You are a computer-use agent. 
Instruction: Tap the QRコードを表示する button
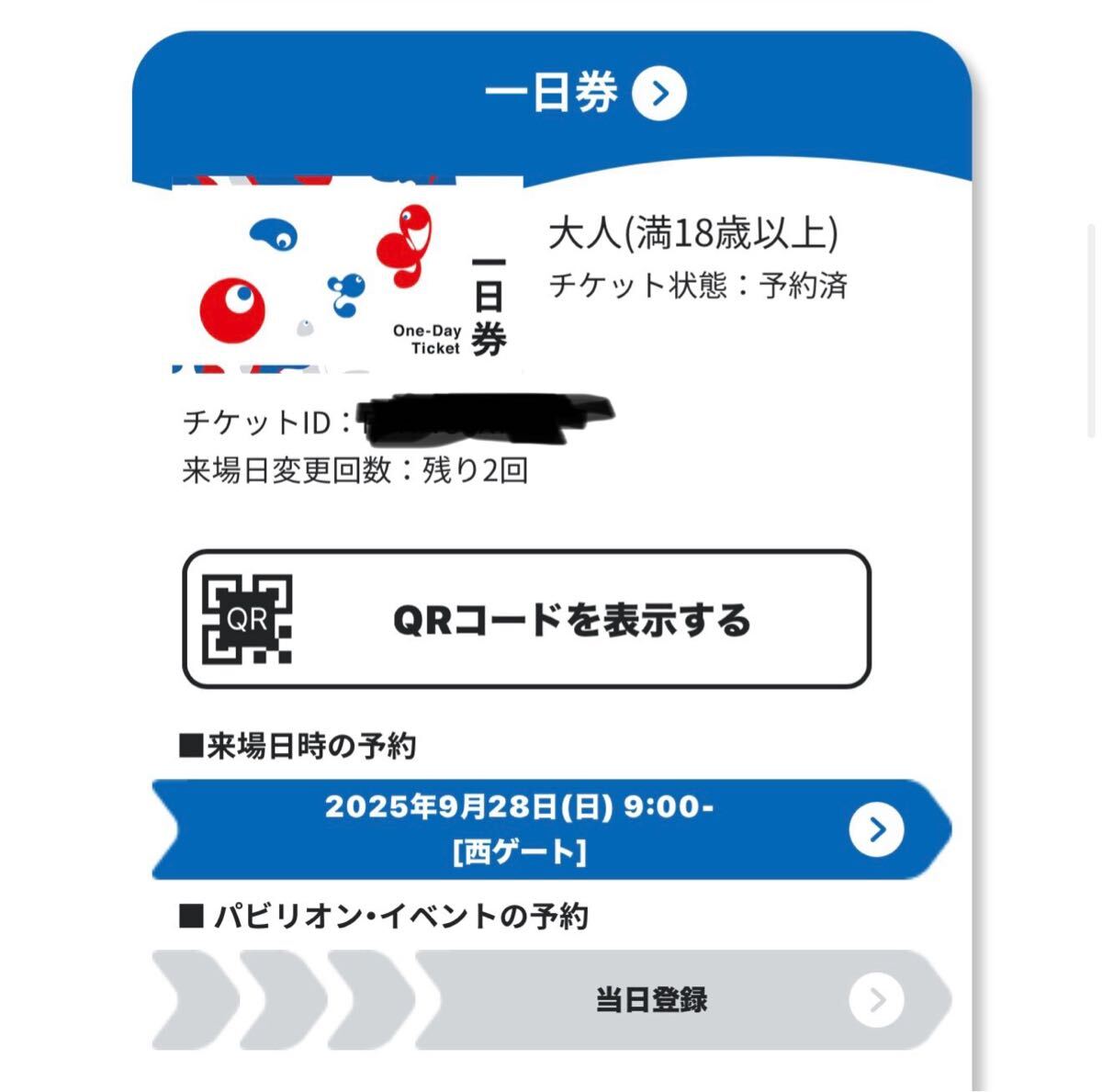pos(526,619)
